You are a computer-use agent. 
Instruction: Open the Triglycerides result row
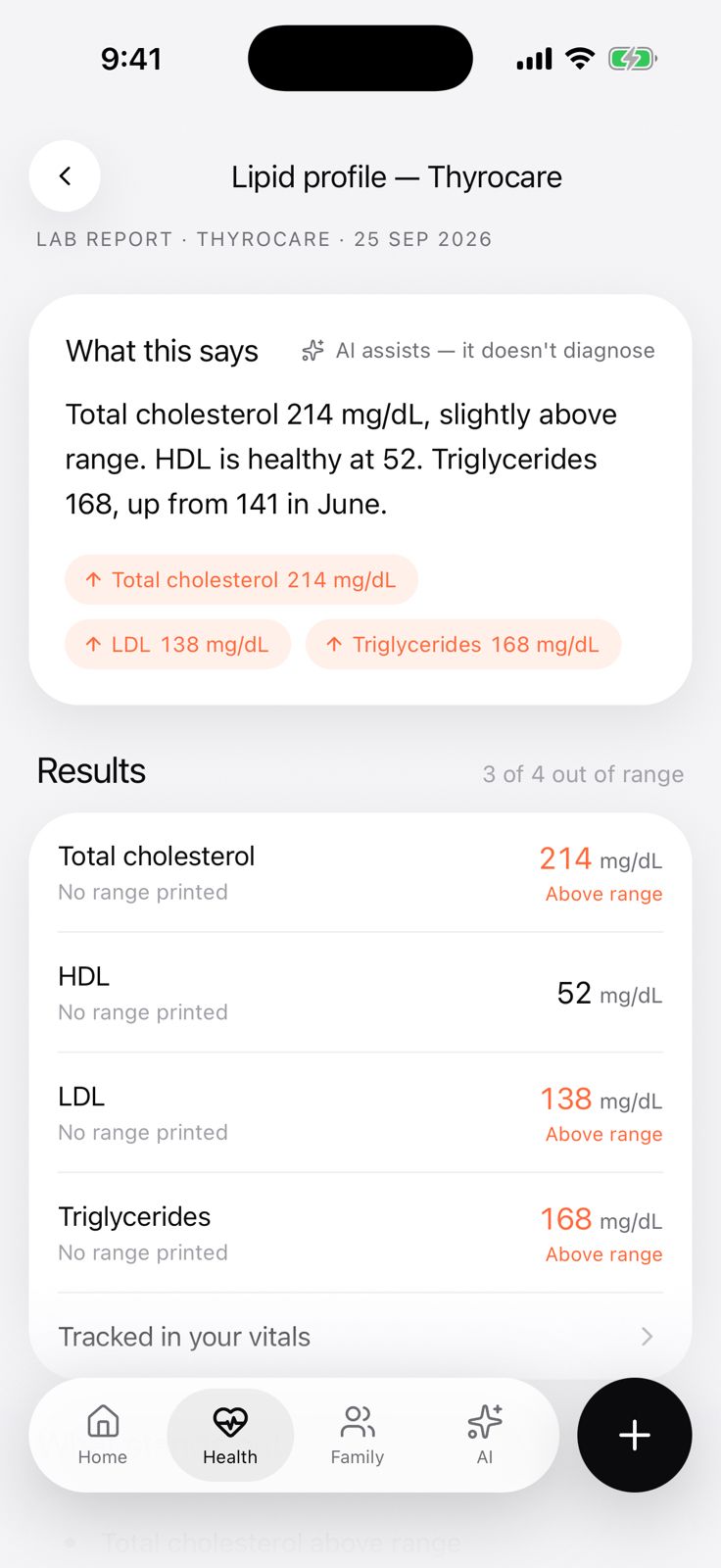[x=360, y=1233]
